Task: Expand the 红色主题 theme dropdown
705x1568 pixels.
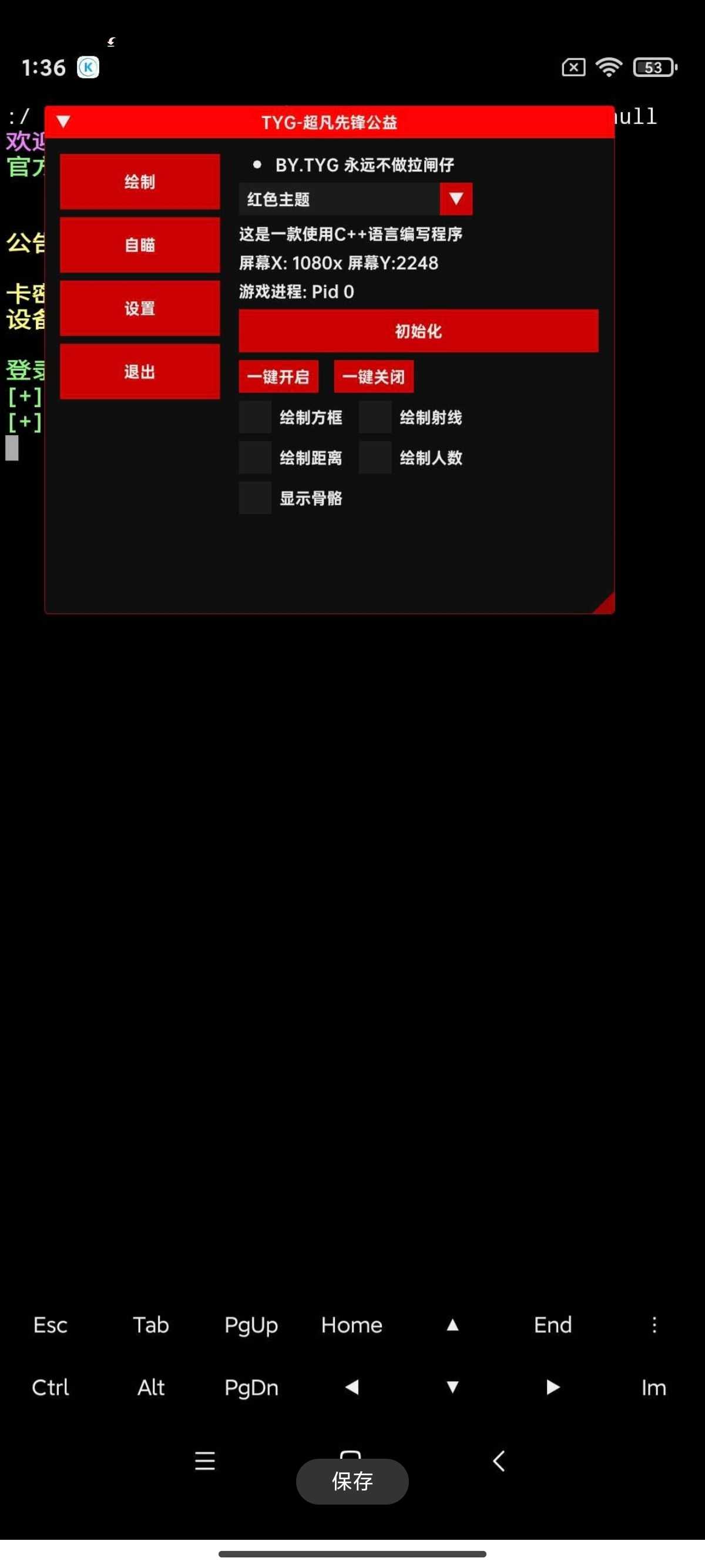Action: tap(455, 199)
